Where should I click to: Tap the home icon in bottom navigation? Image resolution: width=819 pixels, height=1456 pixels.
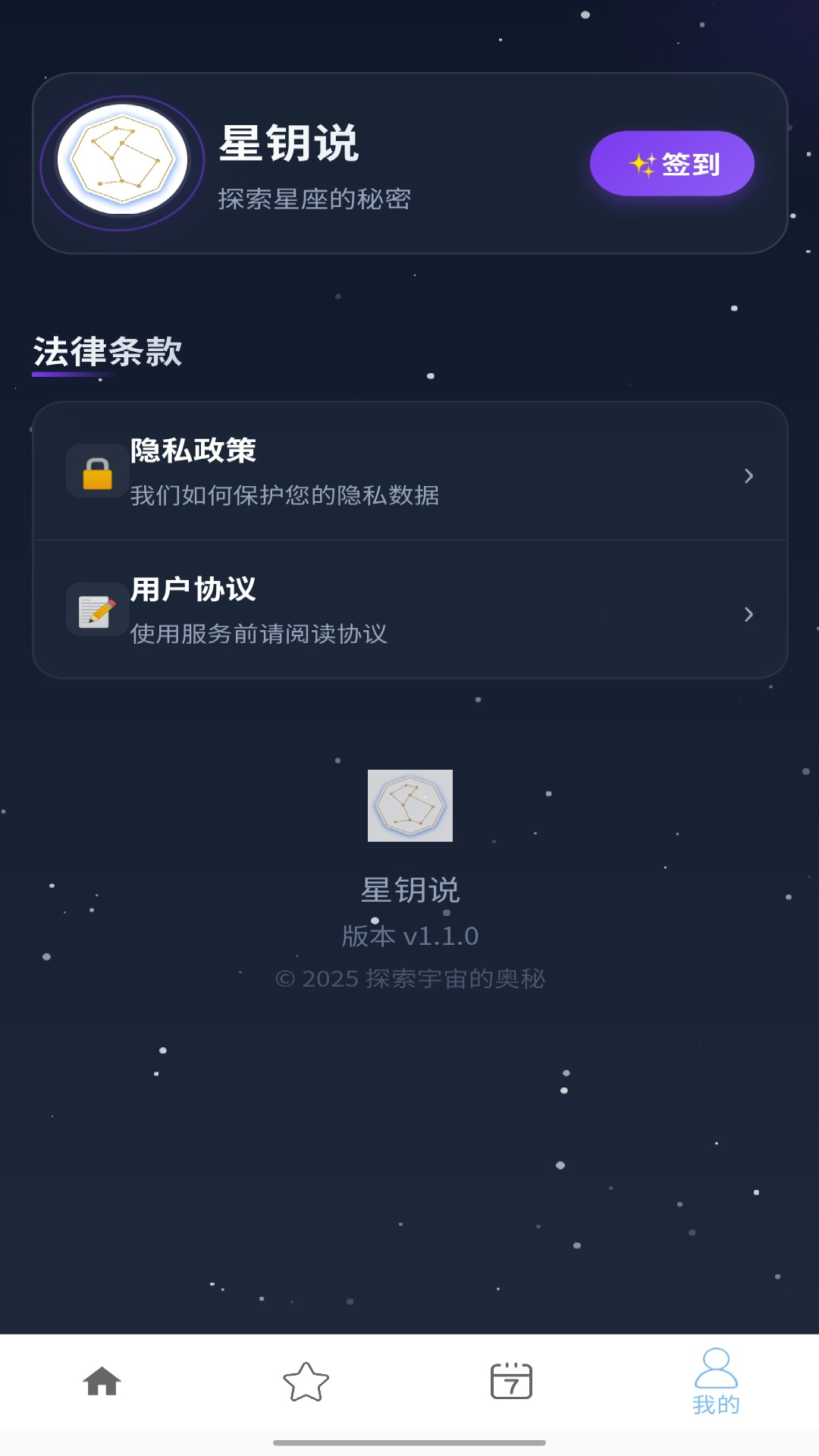[x=102, y=1382]
